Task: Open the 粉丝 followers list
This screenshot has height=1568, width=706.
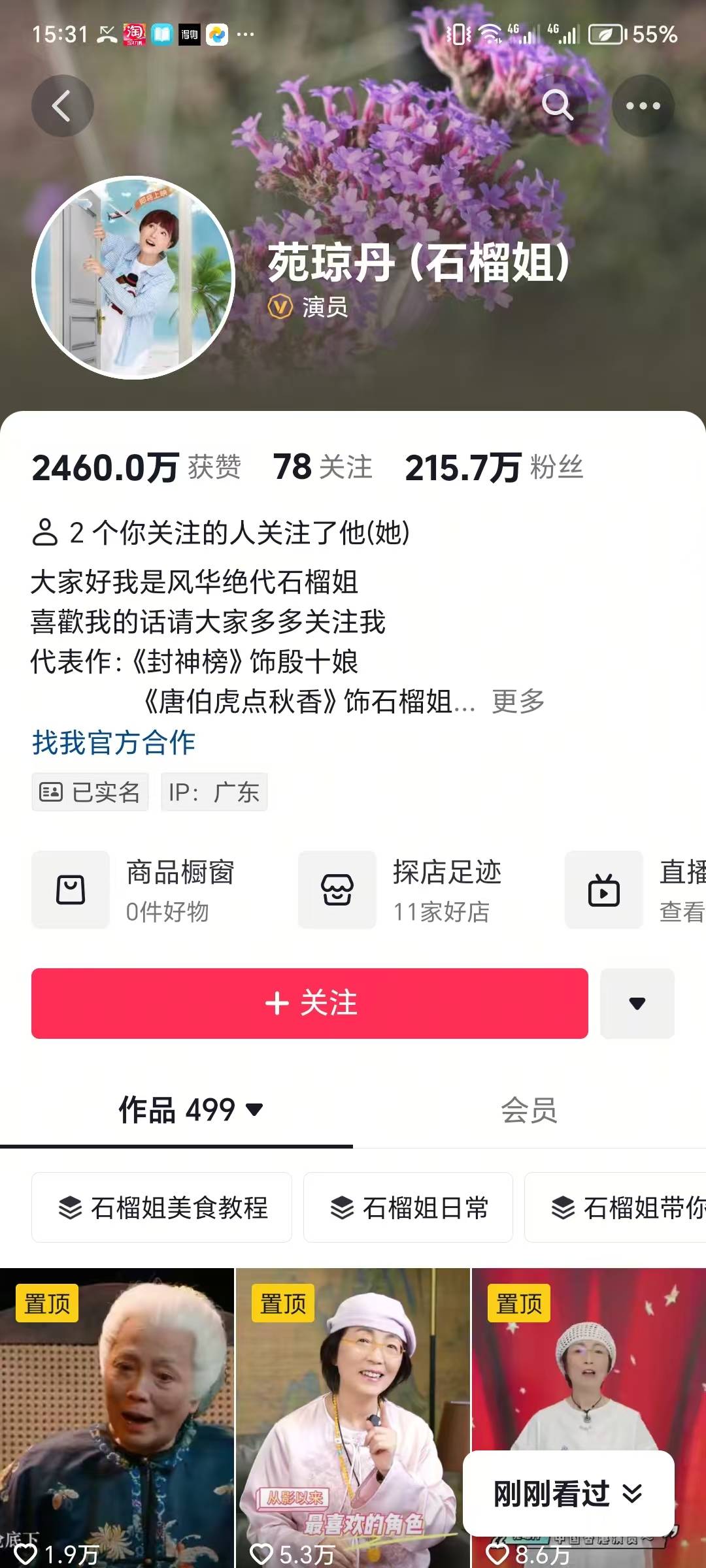Action: 494,468
